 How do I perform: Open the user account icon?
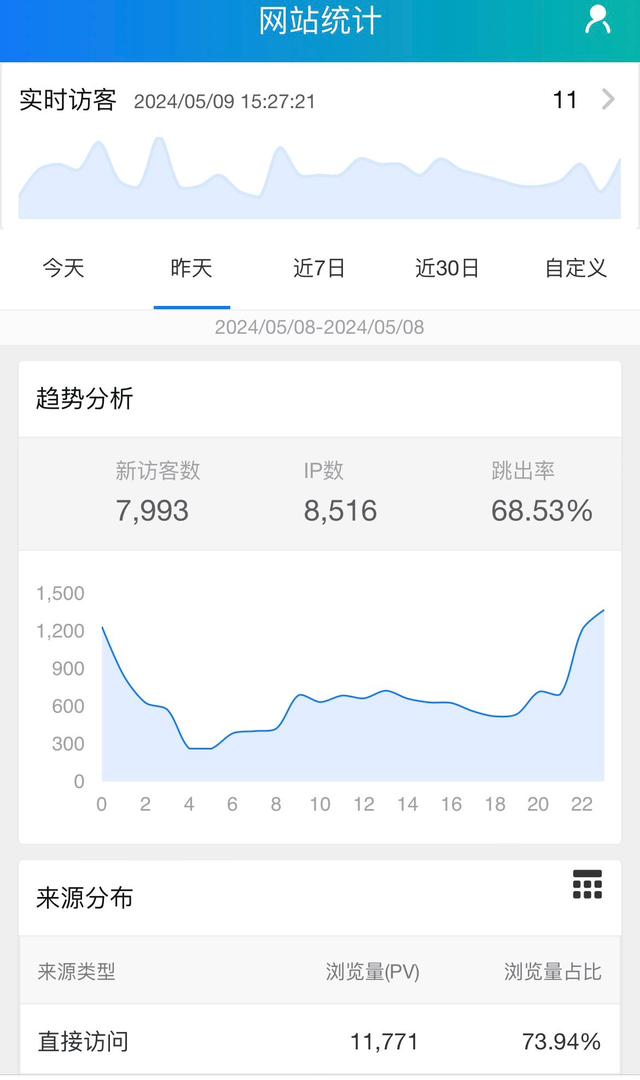click(x=597, y=19)
